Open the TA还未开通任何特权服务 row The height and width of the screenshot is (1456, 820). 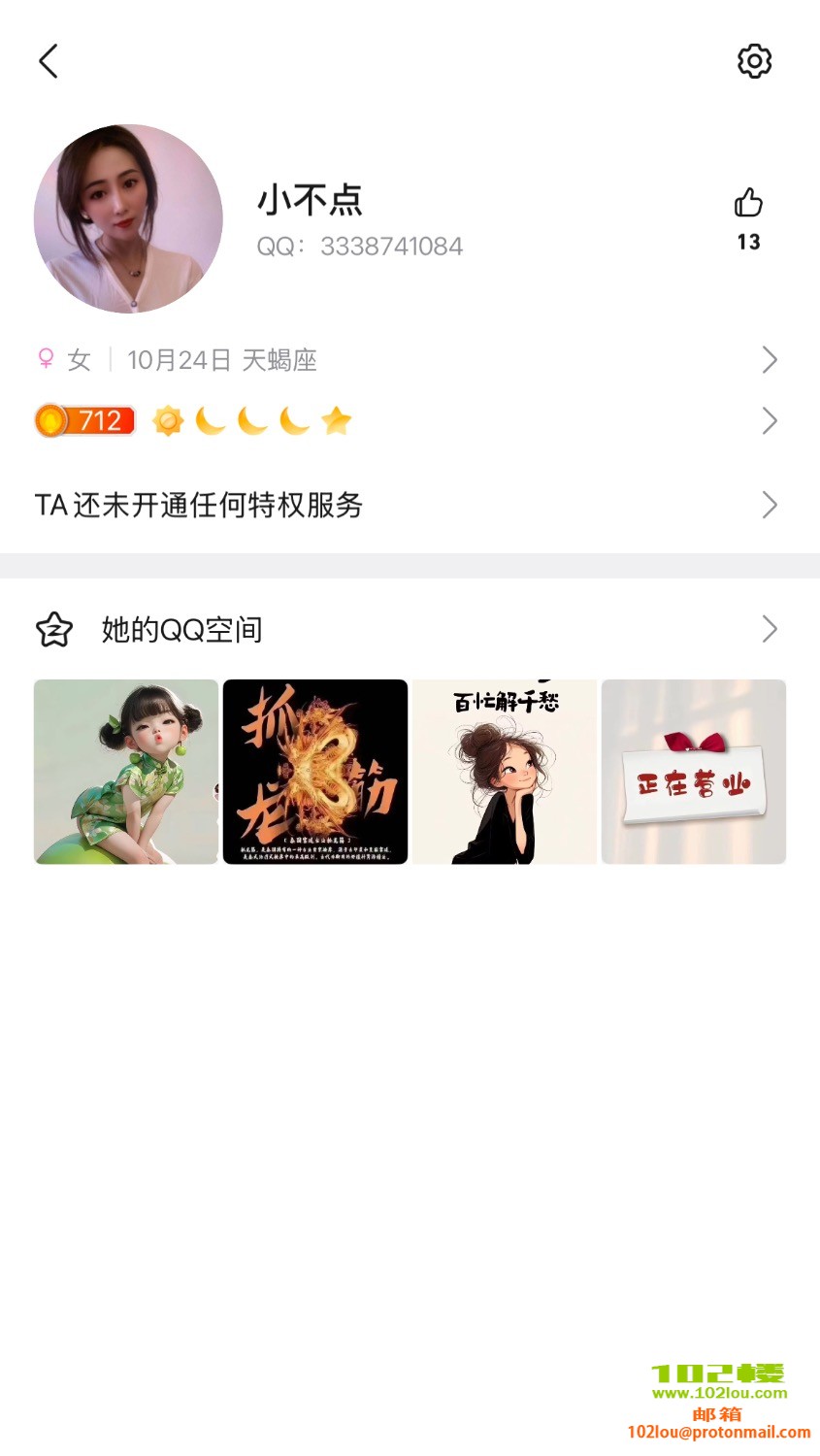pos(408,505)
